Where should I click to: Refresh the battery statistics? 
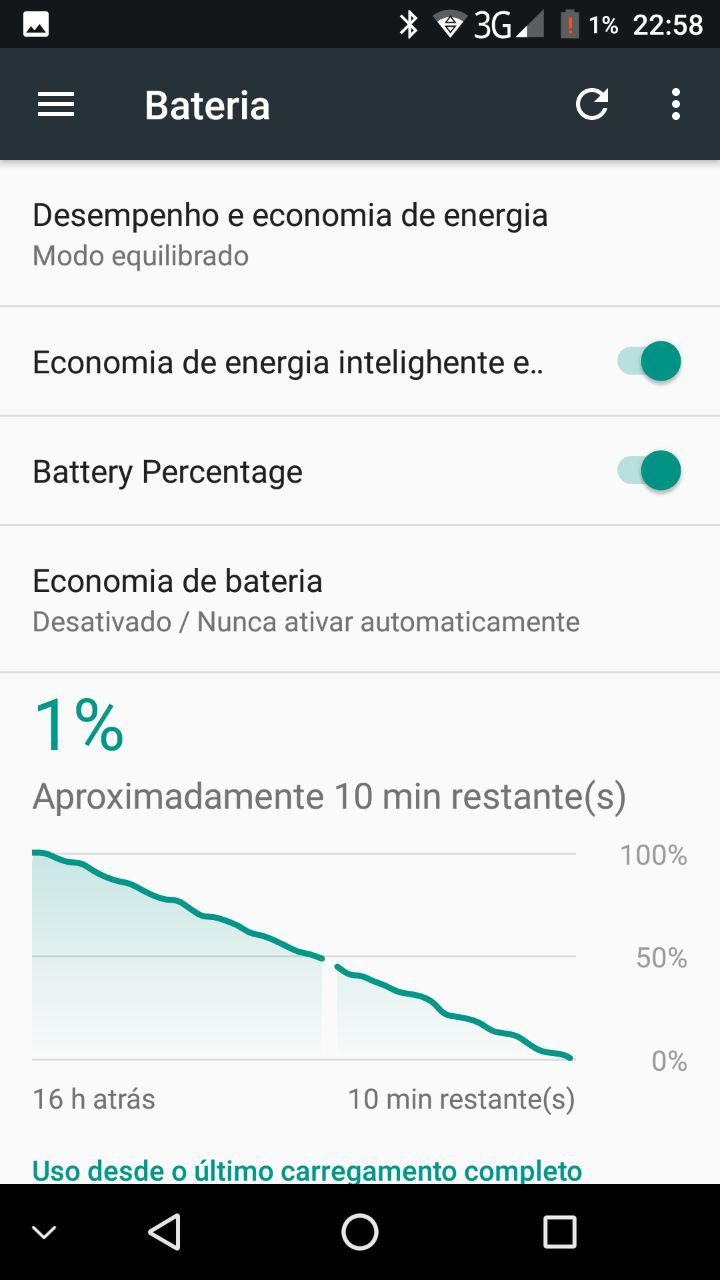(x=592, y=105)
